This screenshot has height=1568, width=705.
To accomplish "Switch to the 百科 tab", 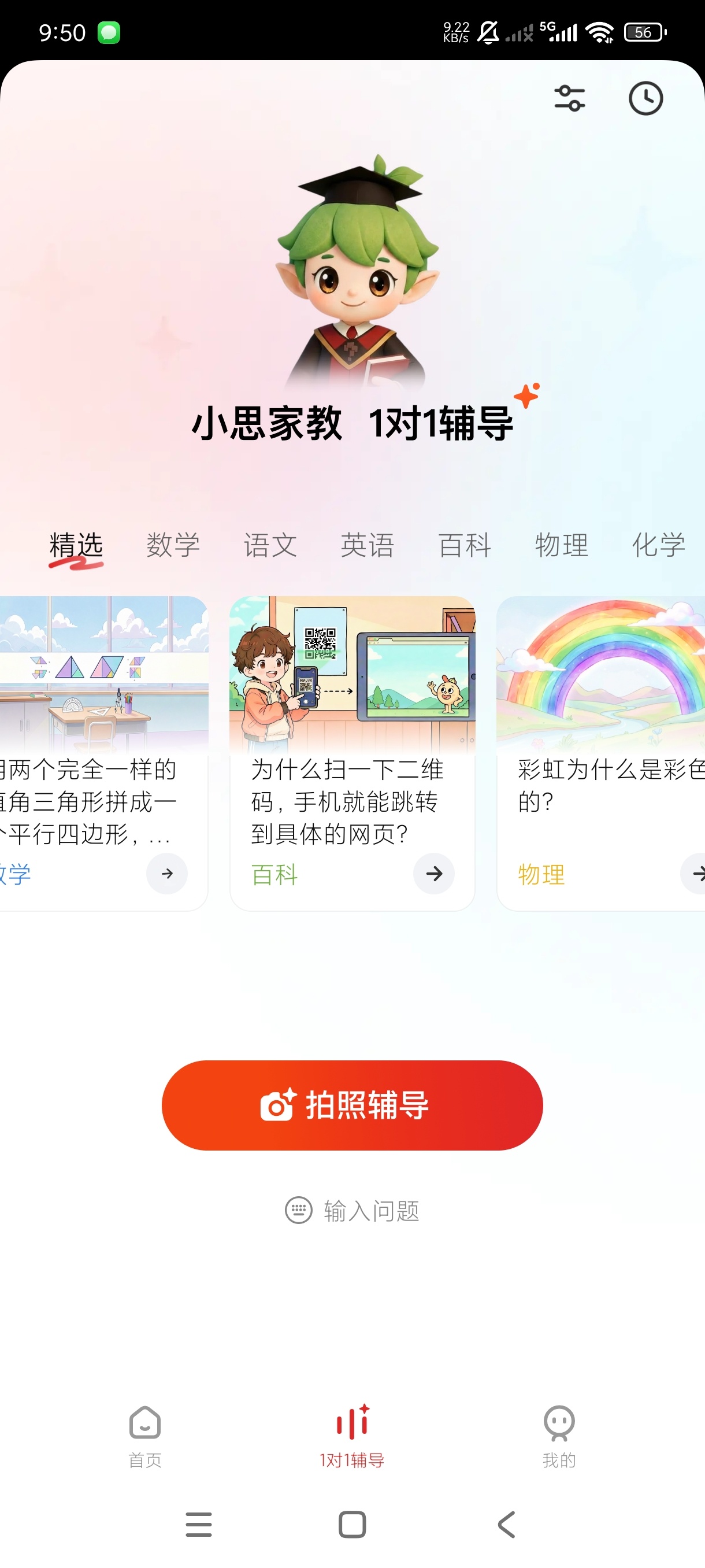I will pos(465,545).
